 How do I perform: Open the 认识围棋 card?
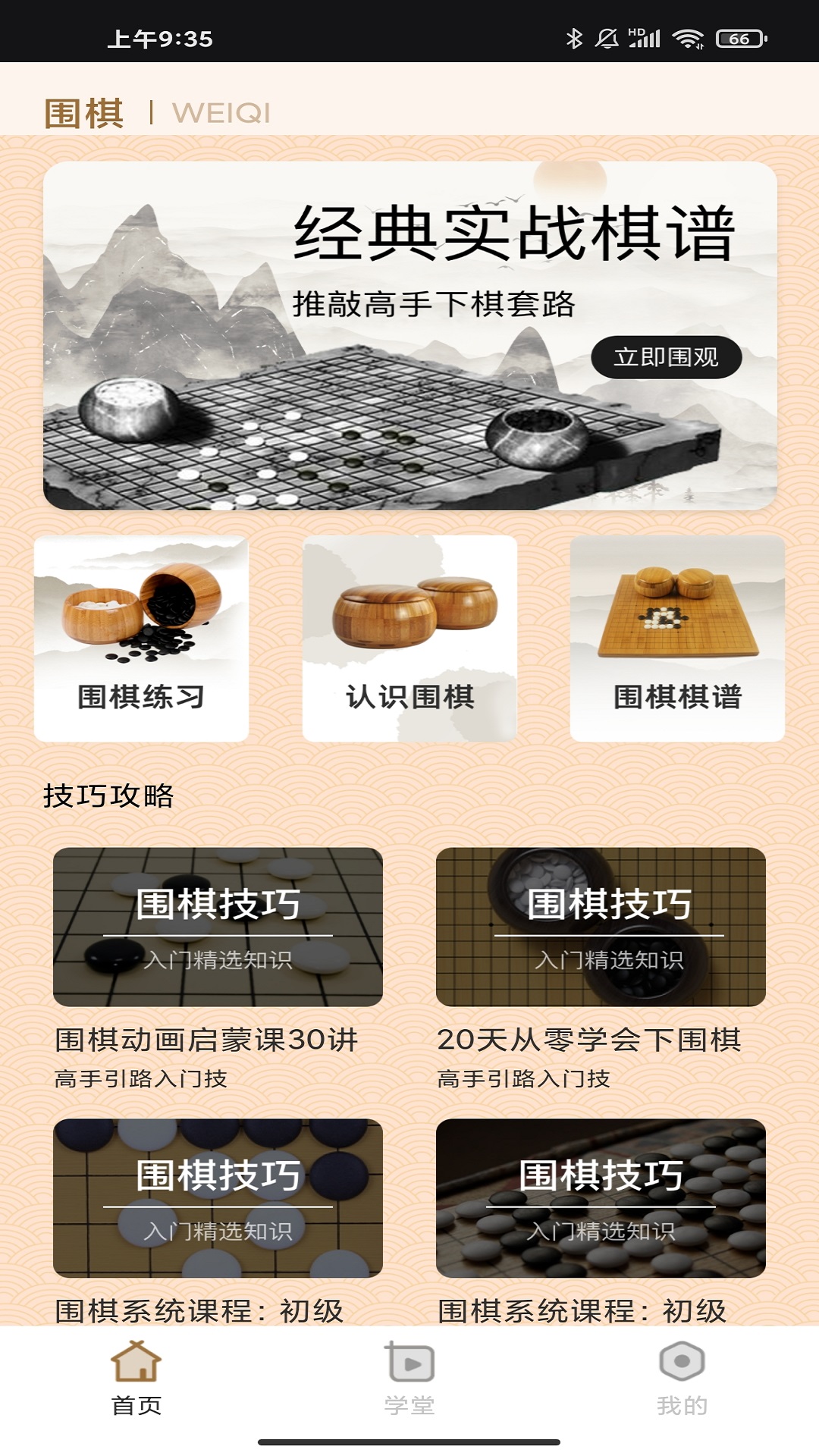point(409,639)
